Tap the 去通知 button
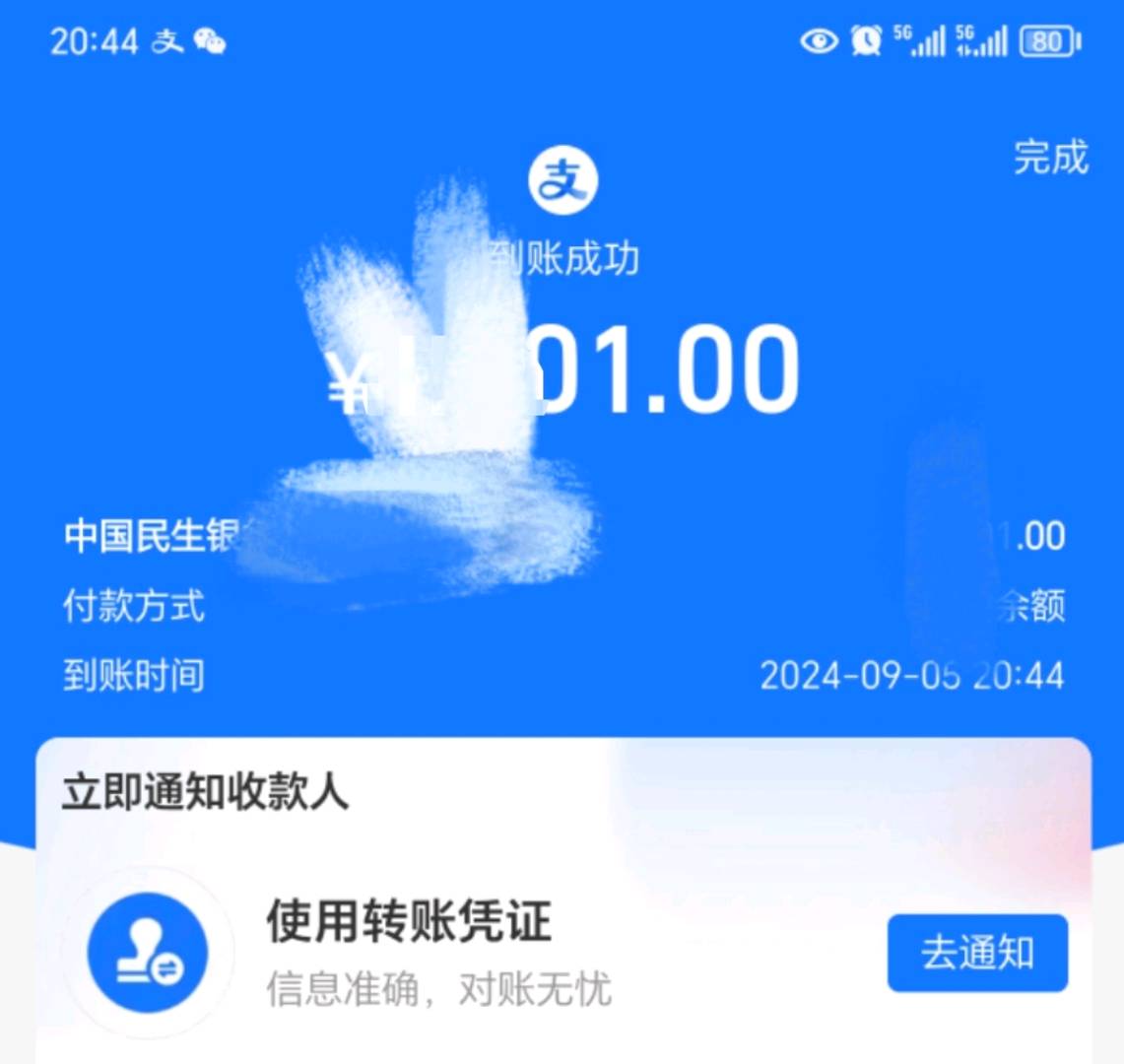1124x1064 pixels. [x=976, y=953]
